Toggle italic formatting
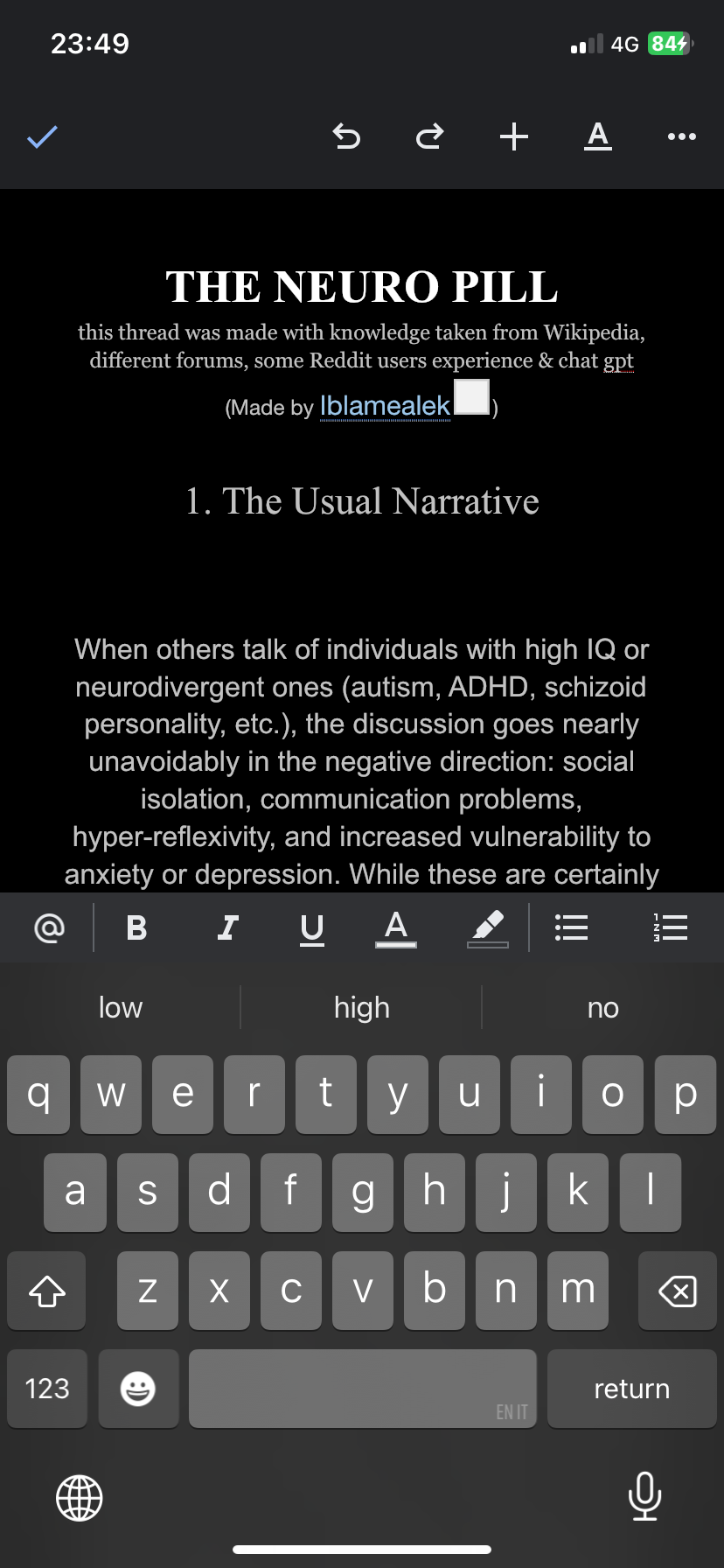 (226, 927)
